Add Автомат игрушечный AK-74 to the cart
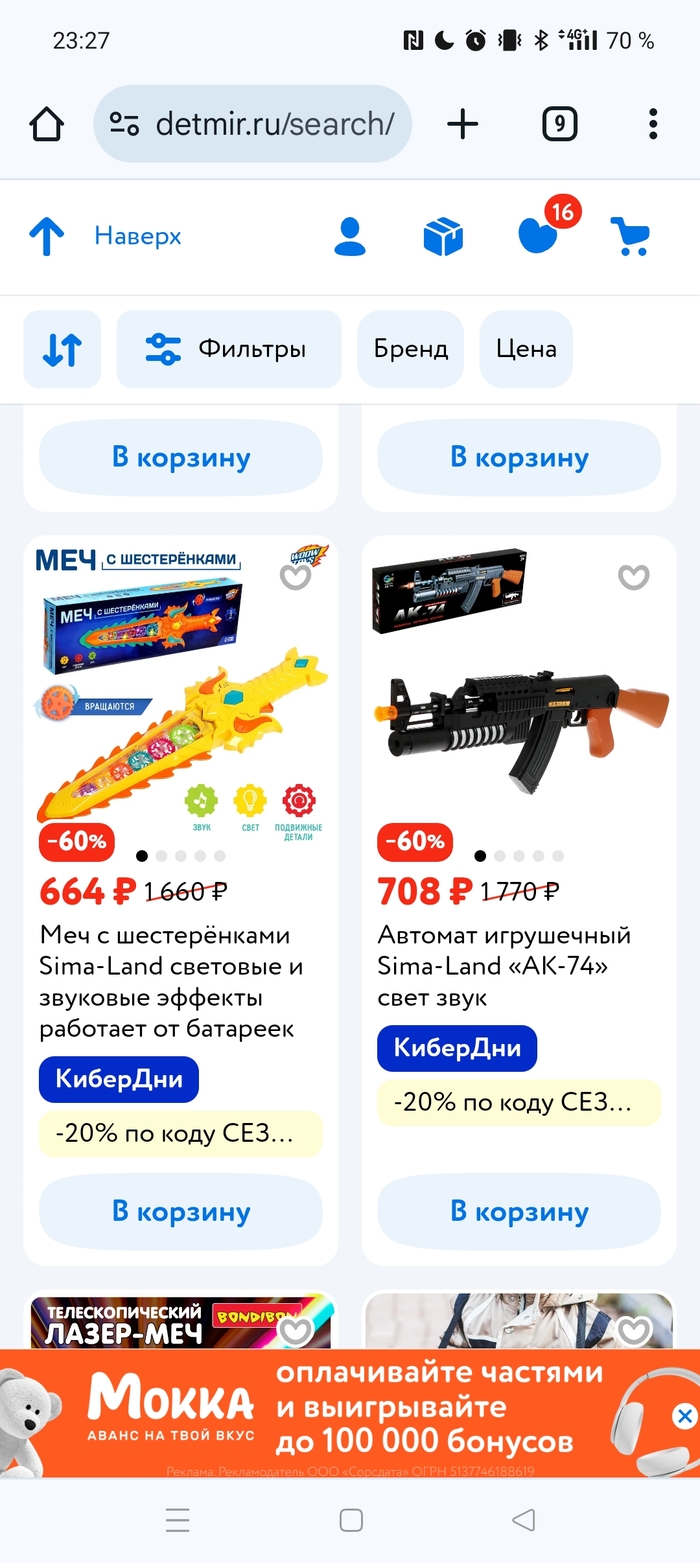Screen dimensions: 700x1563 (x=519, y=1211)
